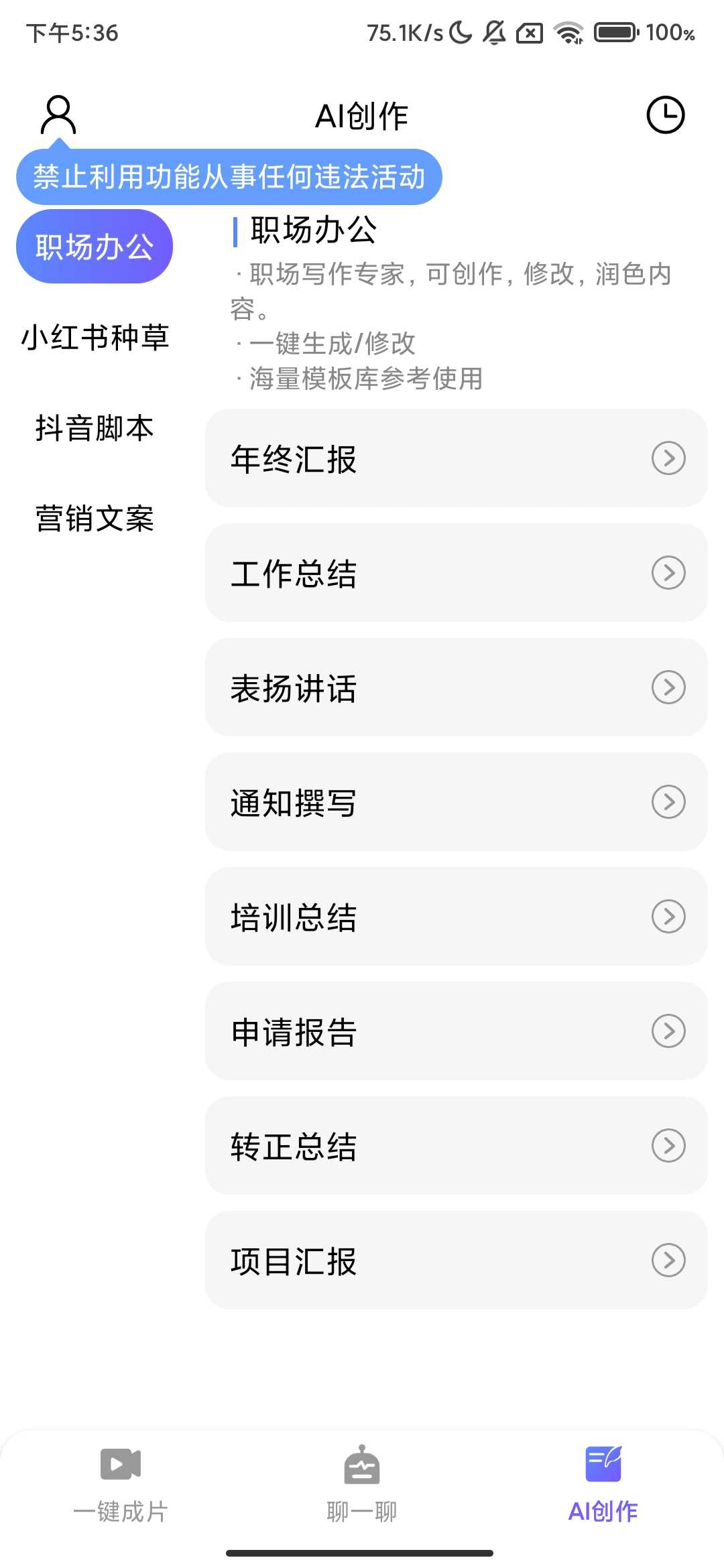Tap the do-not-disturb moon icon
The height and width of the screenshot is (1568, 724).
pyautogui.click(x=459, y=31)
